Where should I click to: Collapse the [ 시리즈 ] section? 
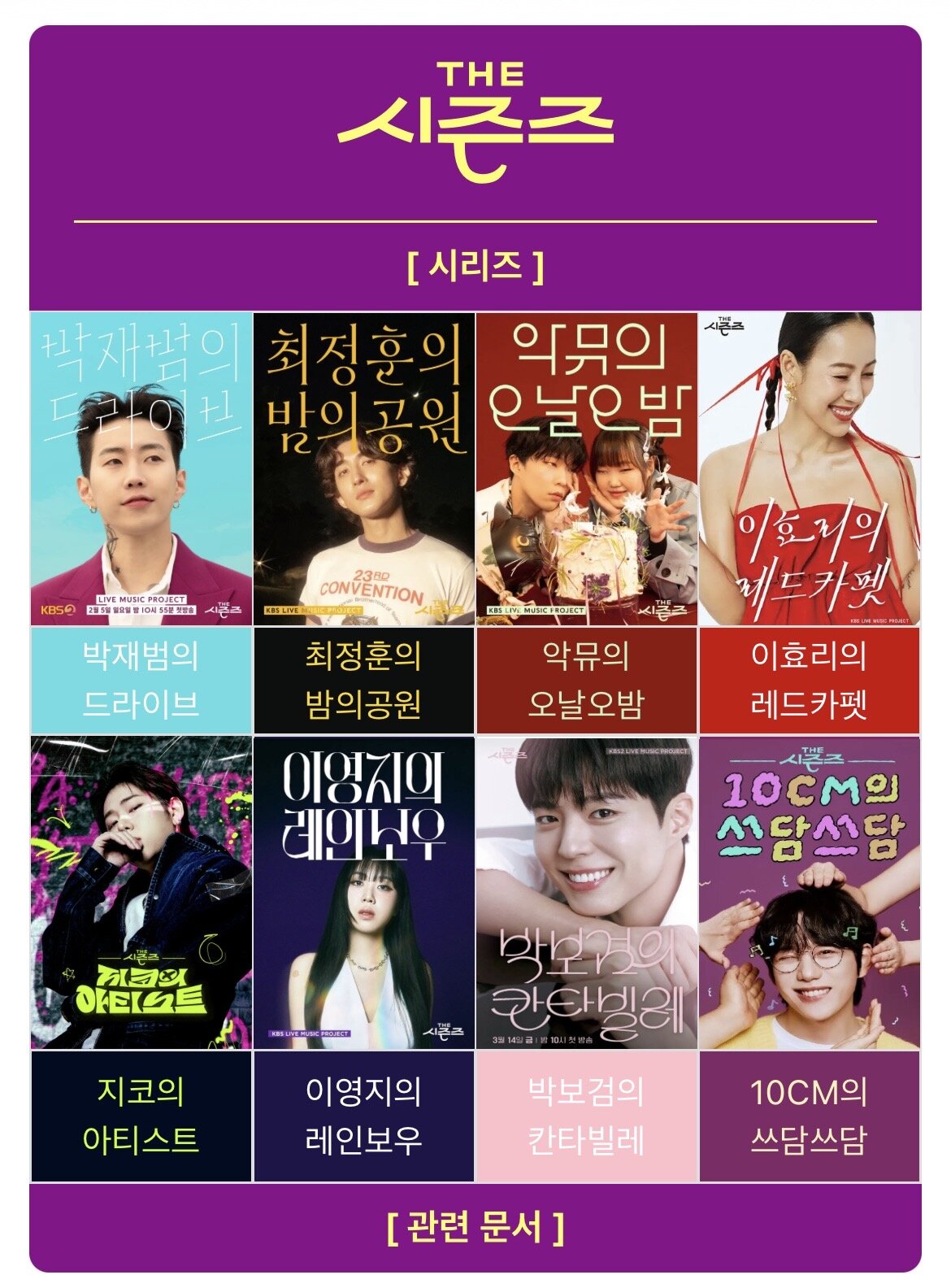(475, 266)
